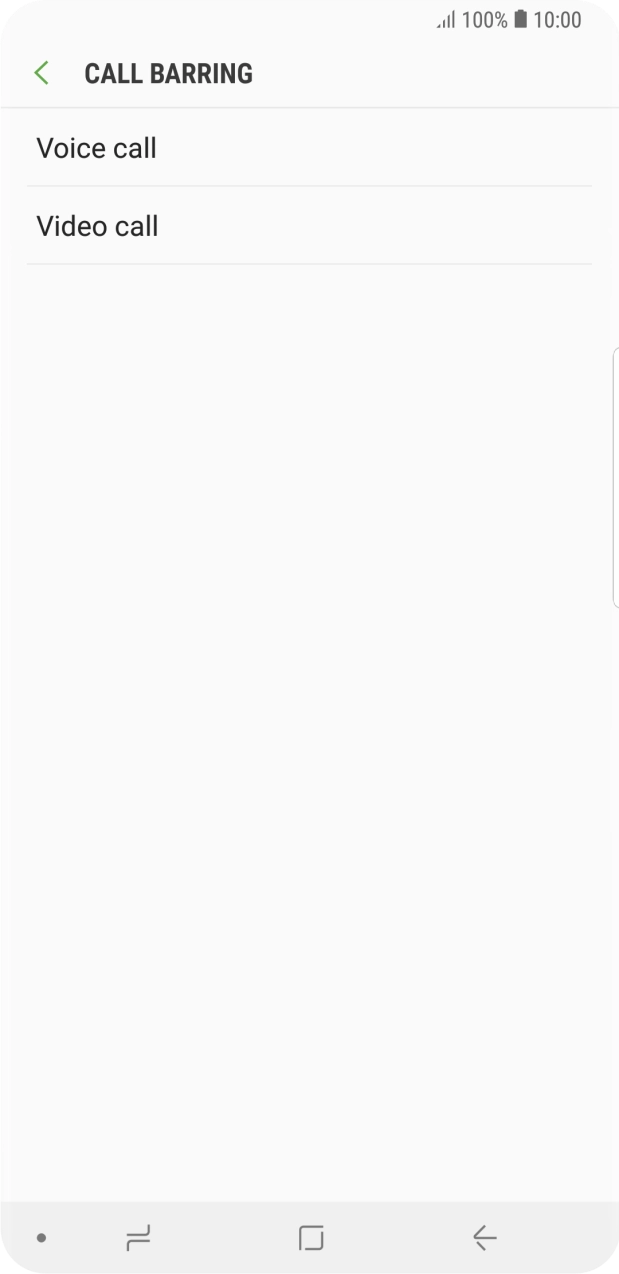Open Video call barring settings
Screen dimensions: 619x1274
(x=98, y=226)
